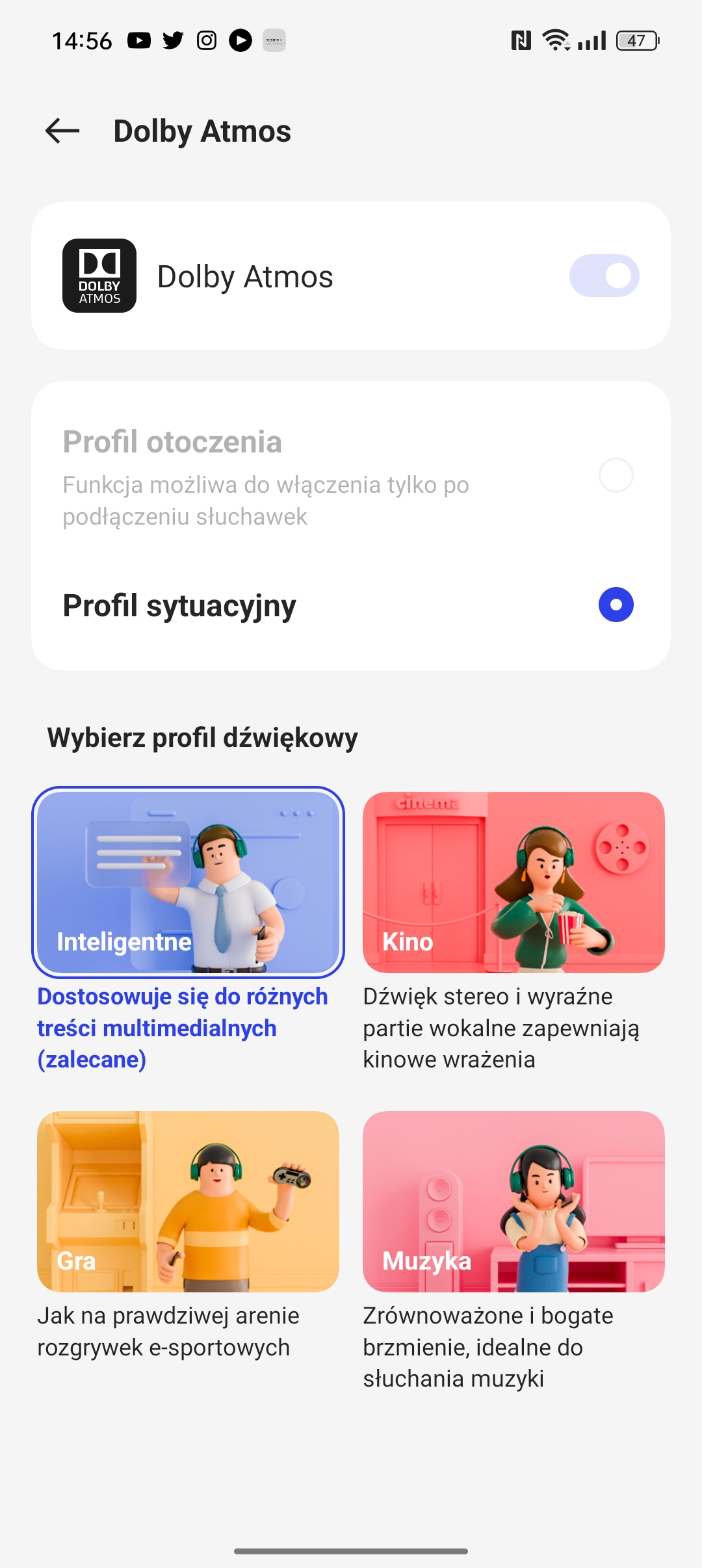Select the Kino sound profile

click(x=513, y=882)
